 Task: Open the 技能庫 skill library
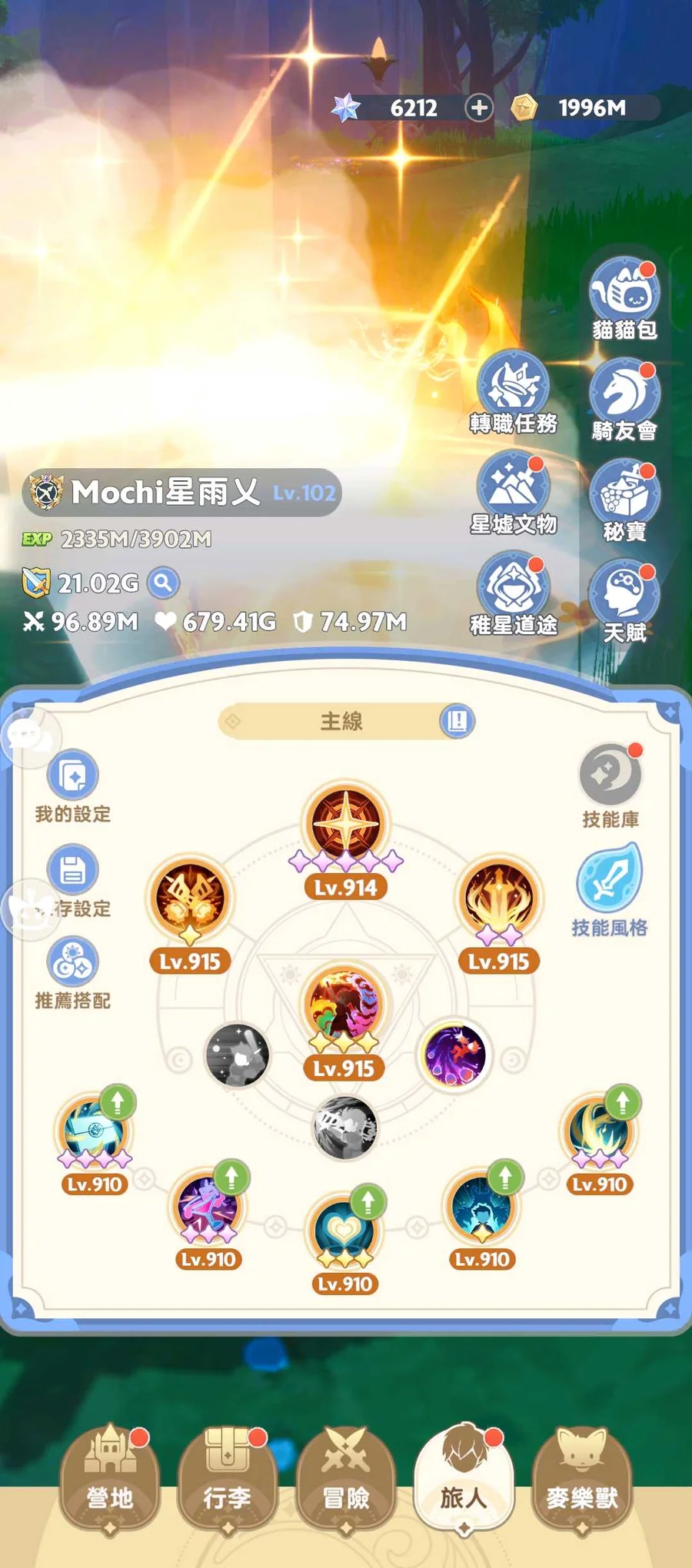point(610,776)
